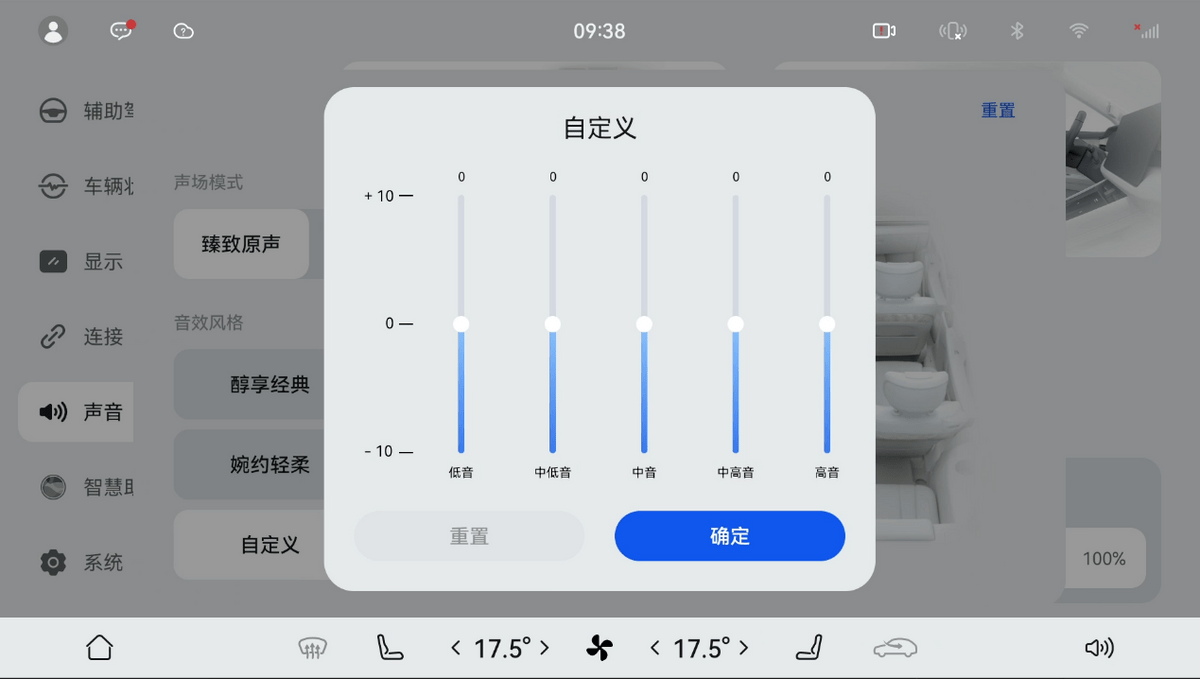This screenshot has width=1200, height=679.
Task: Open right seat settings
Action: [x=809, y=648]
